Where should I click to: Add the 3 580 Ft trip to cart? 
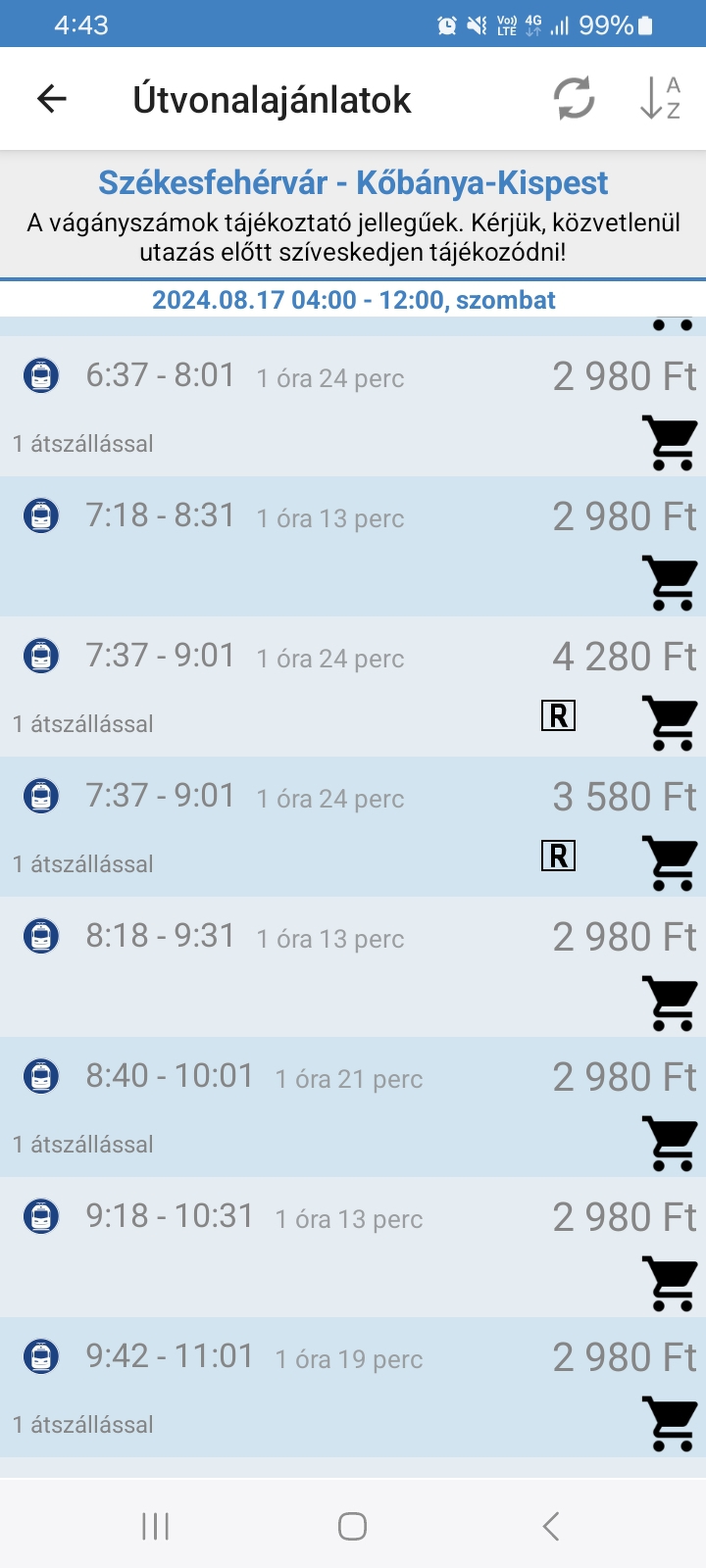(x=671, y=863)
